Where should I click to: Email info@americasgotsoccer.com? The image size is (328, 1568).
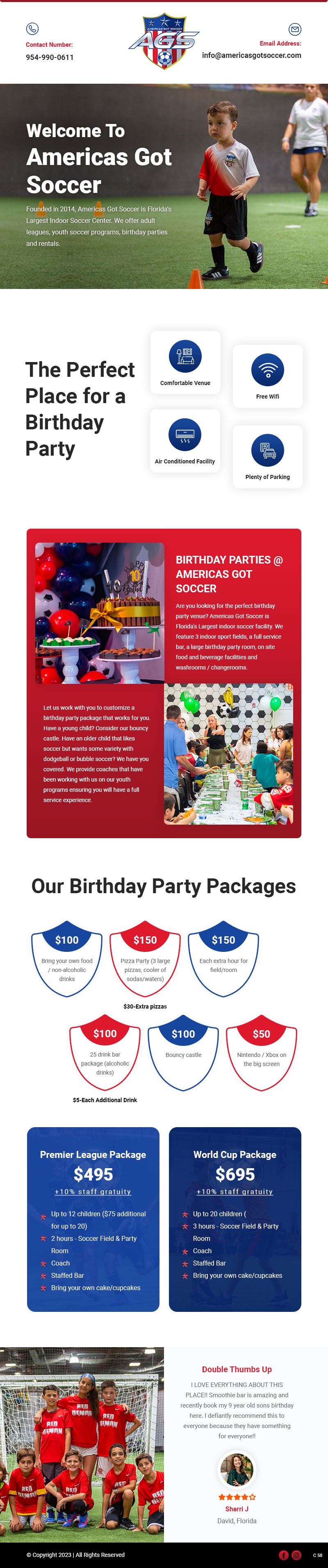click(251, 55)
